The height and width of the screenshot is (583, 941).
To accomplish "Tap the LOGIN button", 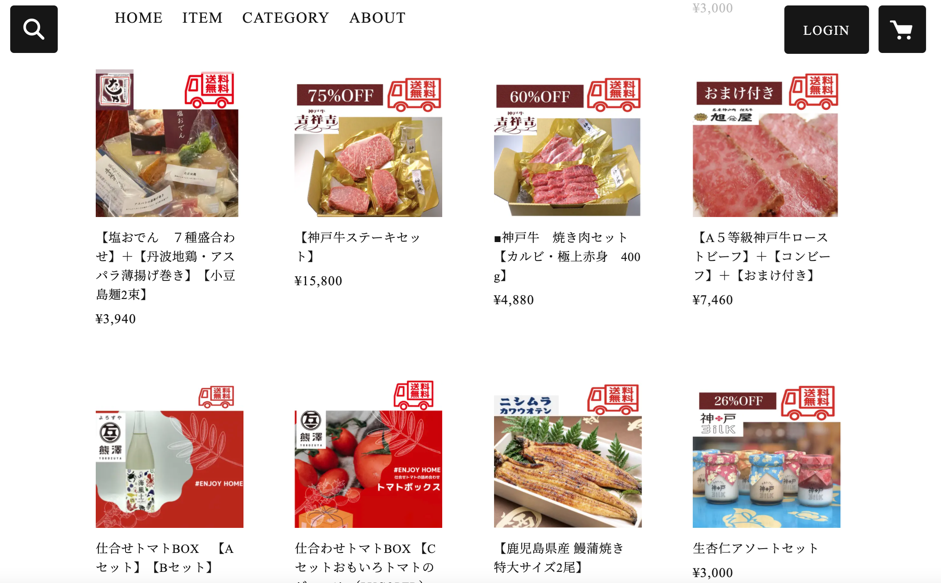I will coord(826,30).
